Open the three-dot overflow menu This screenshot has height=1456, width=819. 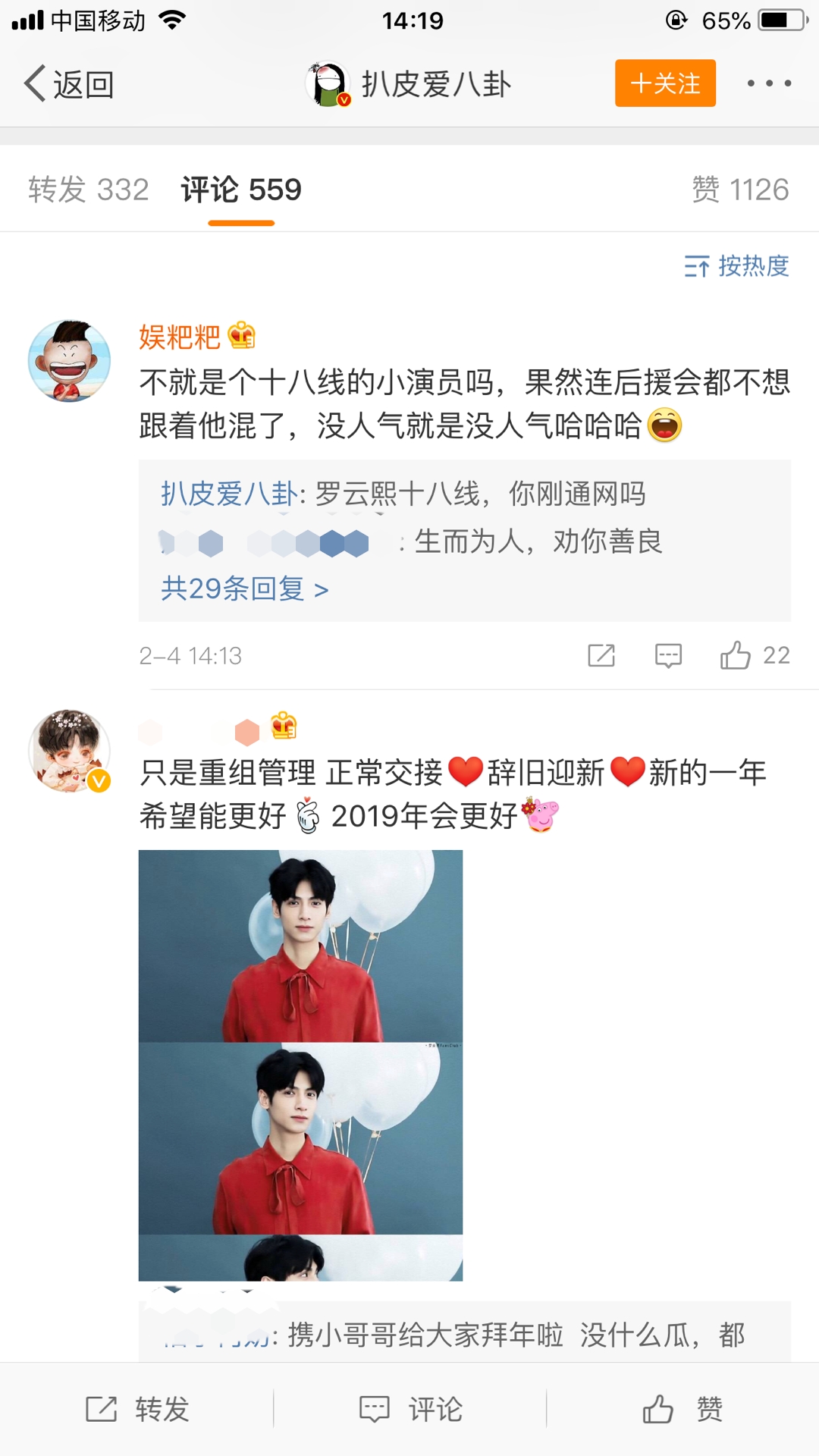[x=769, y=83]
